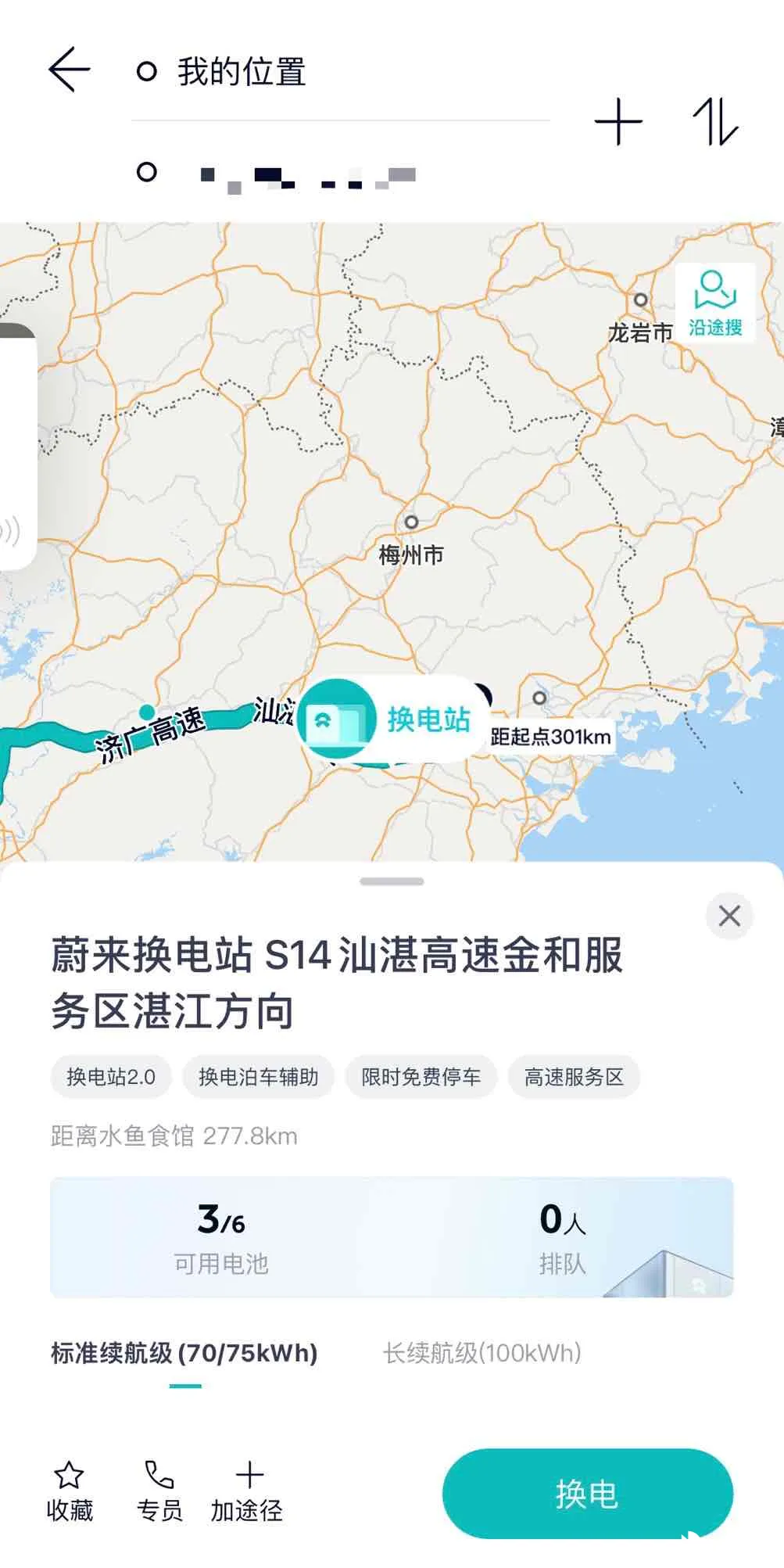Viewport: 784px width, 1568px height.
Task: Tap the panel drag handle
Action: (x=392, y=881)
